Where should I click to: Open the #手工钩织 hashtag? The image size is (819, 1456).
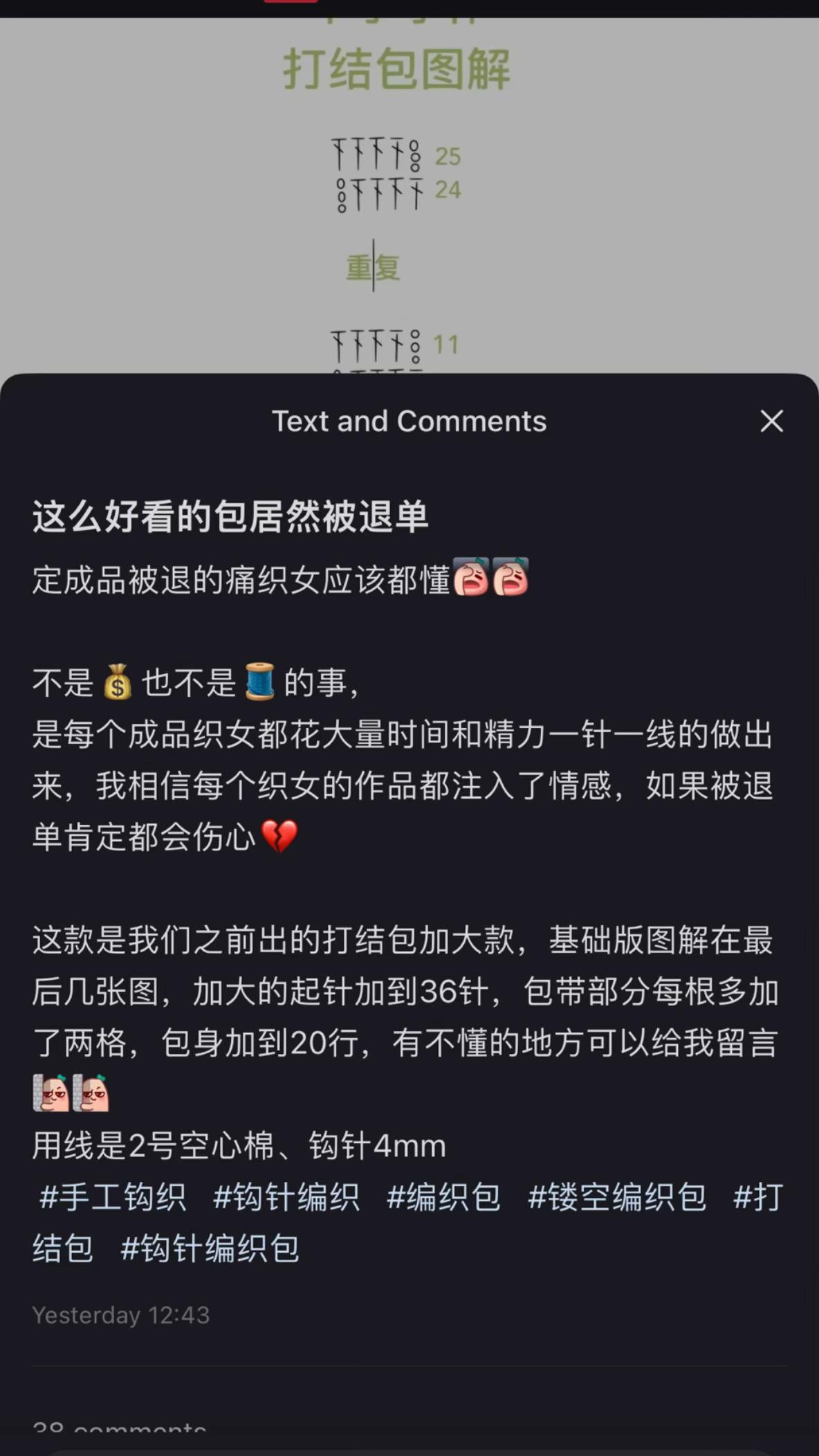[x=113, y=1197]
